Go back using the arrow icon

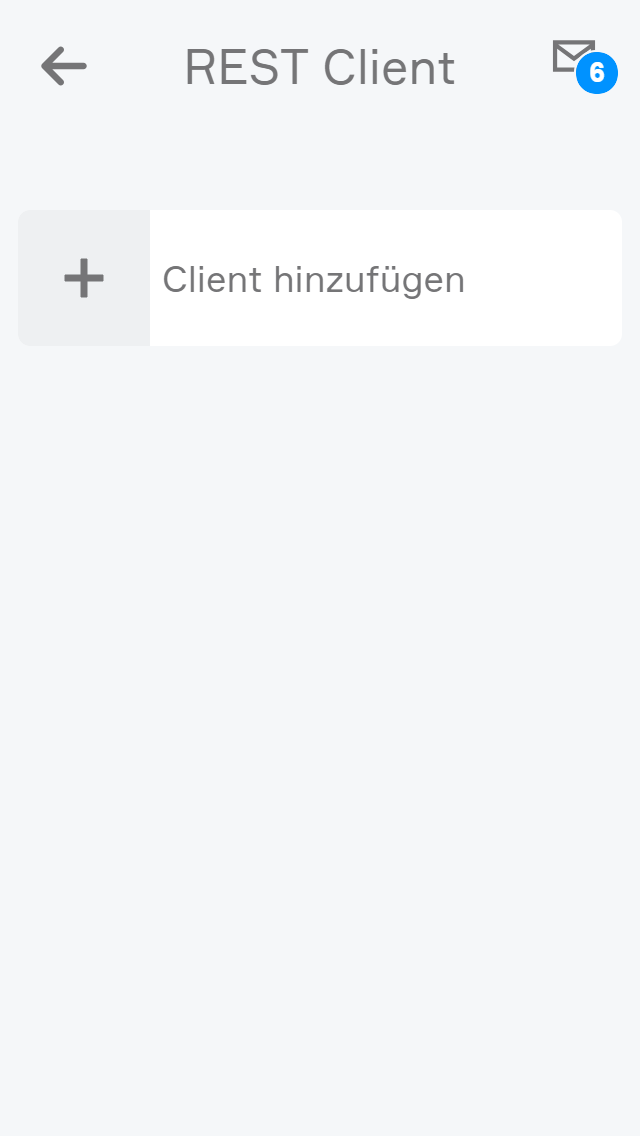pyautogui.click(x=64, y=67)
